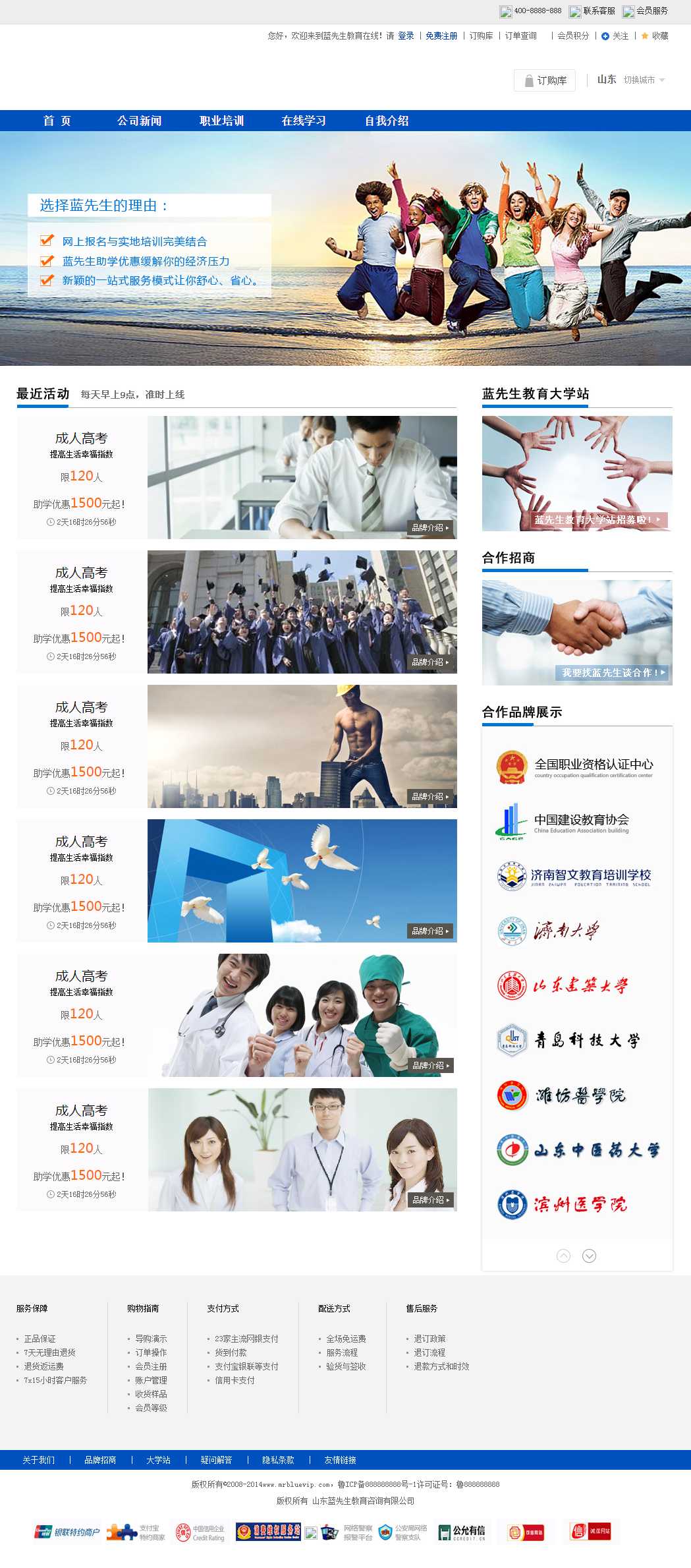Viewport: 691px width, 1568px height.
Task: Expand the 切换城市 city switcher
Action: pyautogui.click(x=644, y=80)
